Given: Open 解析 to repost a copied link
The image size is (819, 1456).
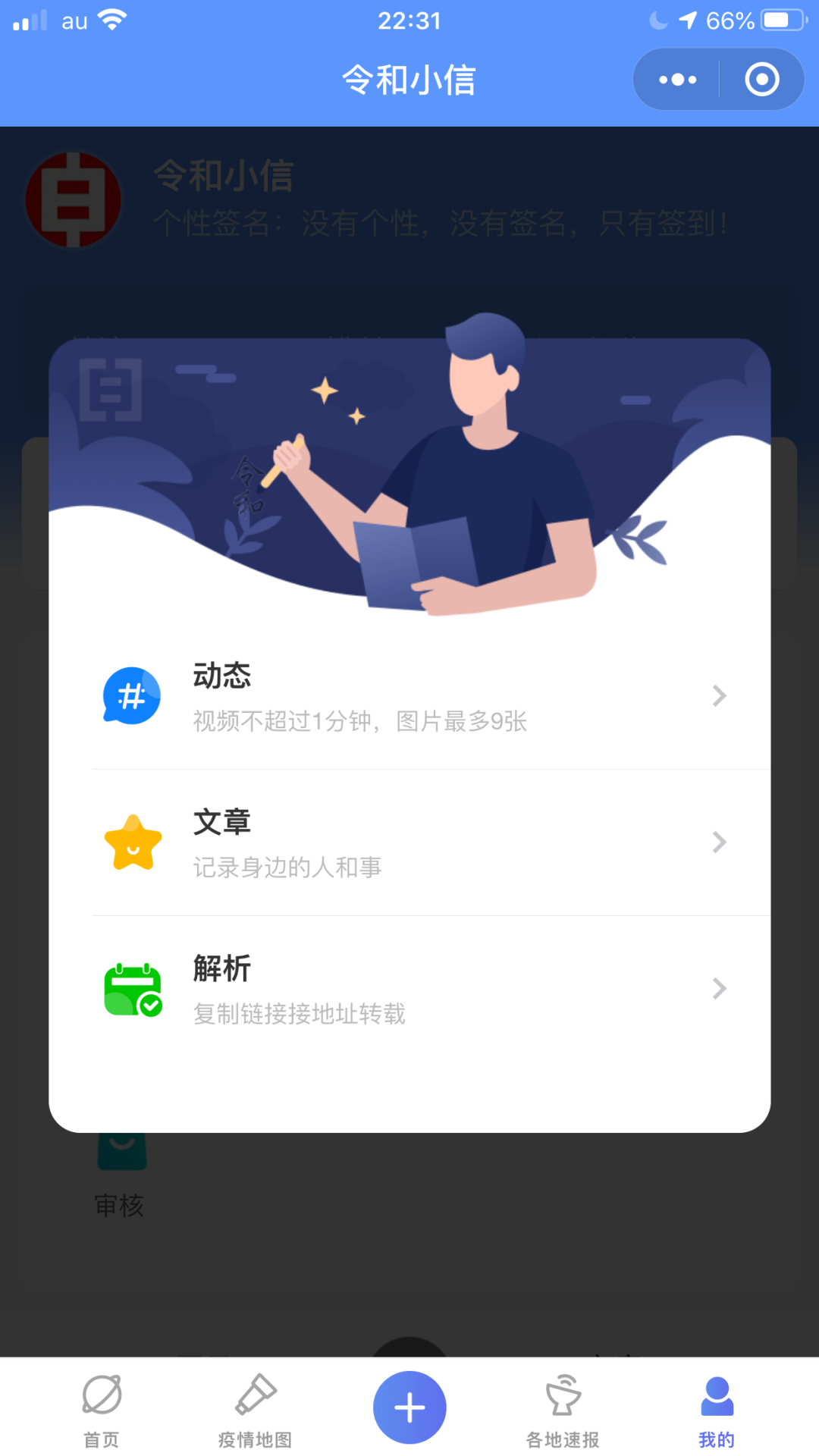Looking at the screenshot, I should [409, 989].
